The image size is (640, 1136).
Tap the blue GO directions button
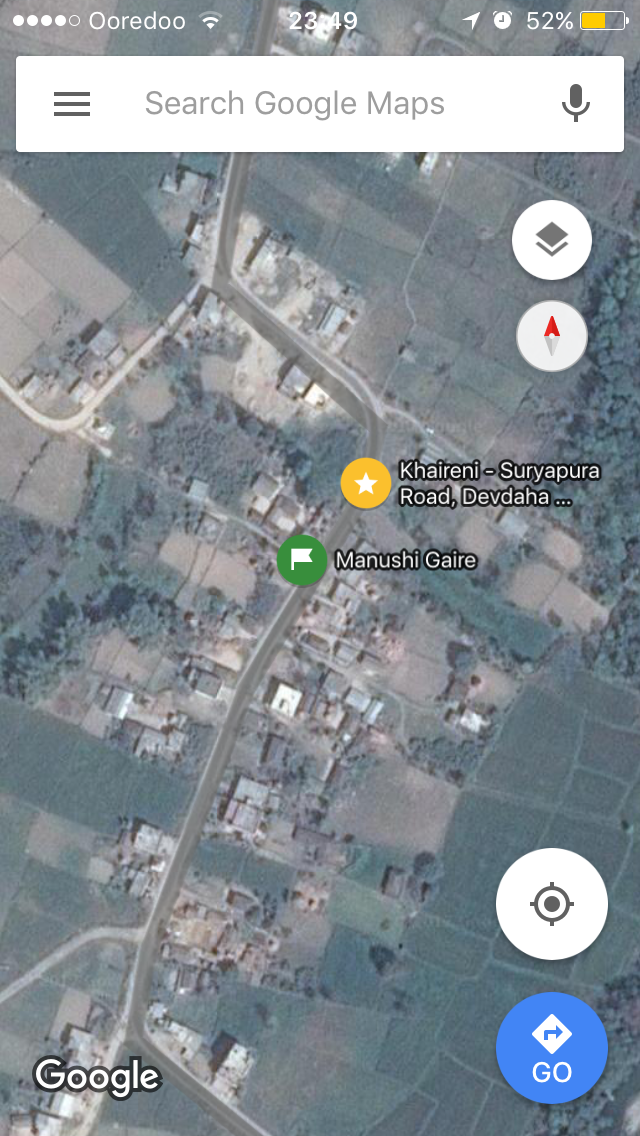pos(552,1047)
